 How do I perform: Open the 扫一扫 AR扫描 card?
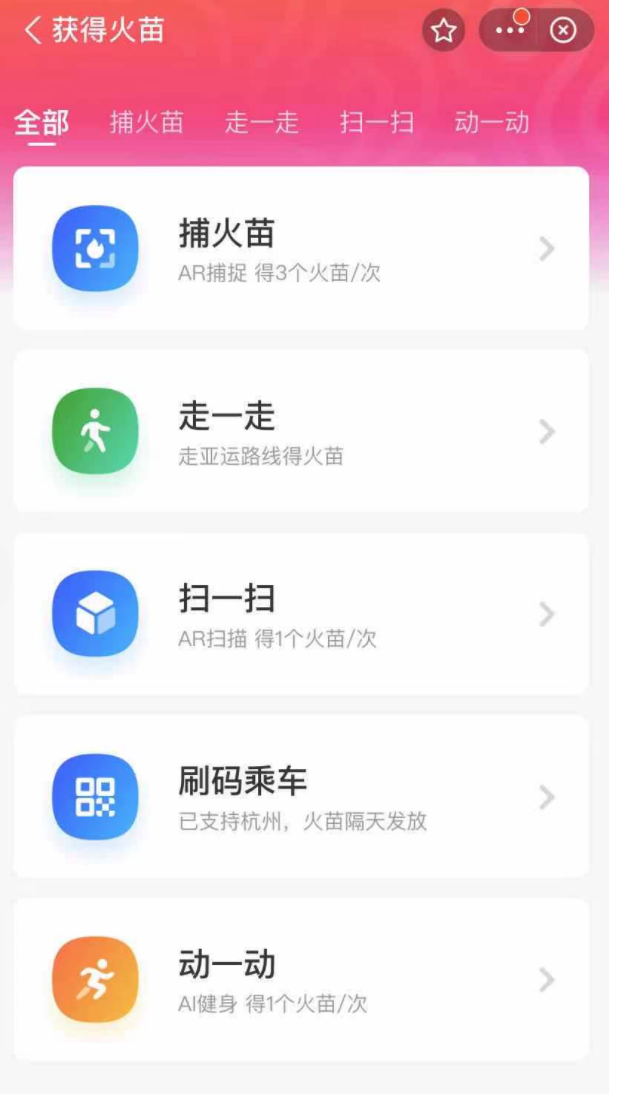[x=301, y=614]
